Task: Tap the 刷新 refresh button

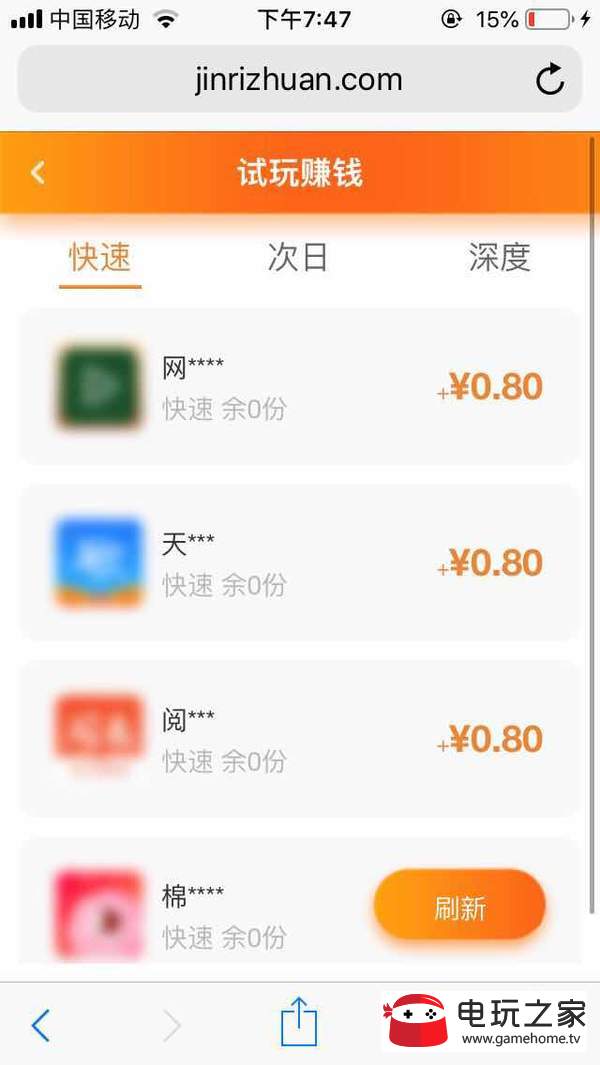Action: [460, 907]
